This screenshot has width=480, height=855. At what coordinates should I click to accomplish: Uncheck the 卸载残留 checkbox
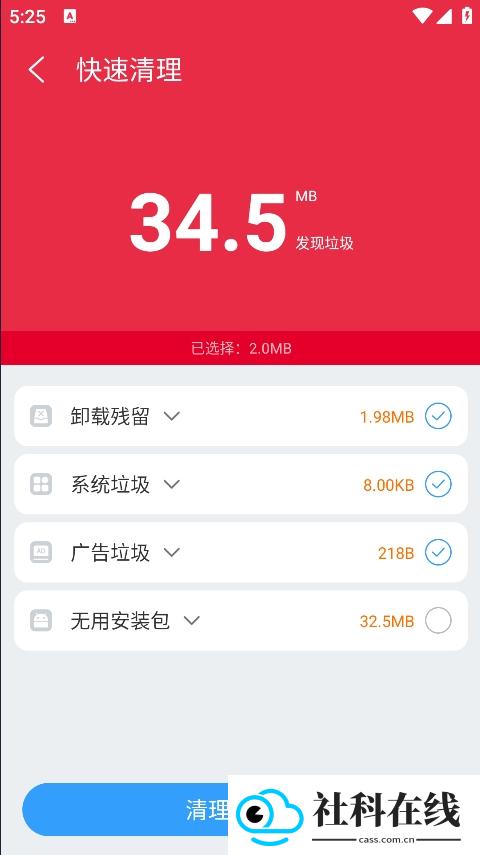point(438,417)
